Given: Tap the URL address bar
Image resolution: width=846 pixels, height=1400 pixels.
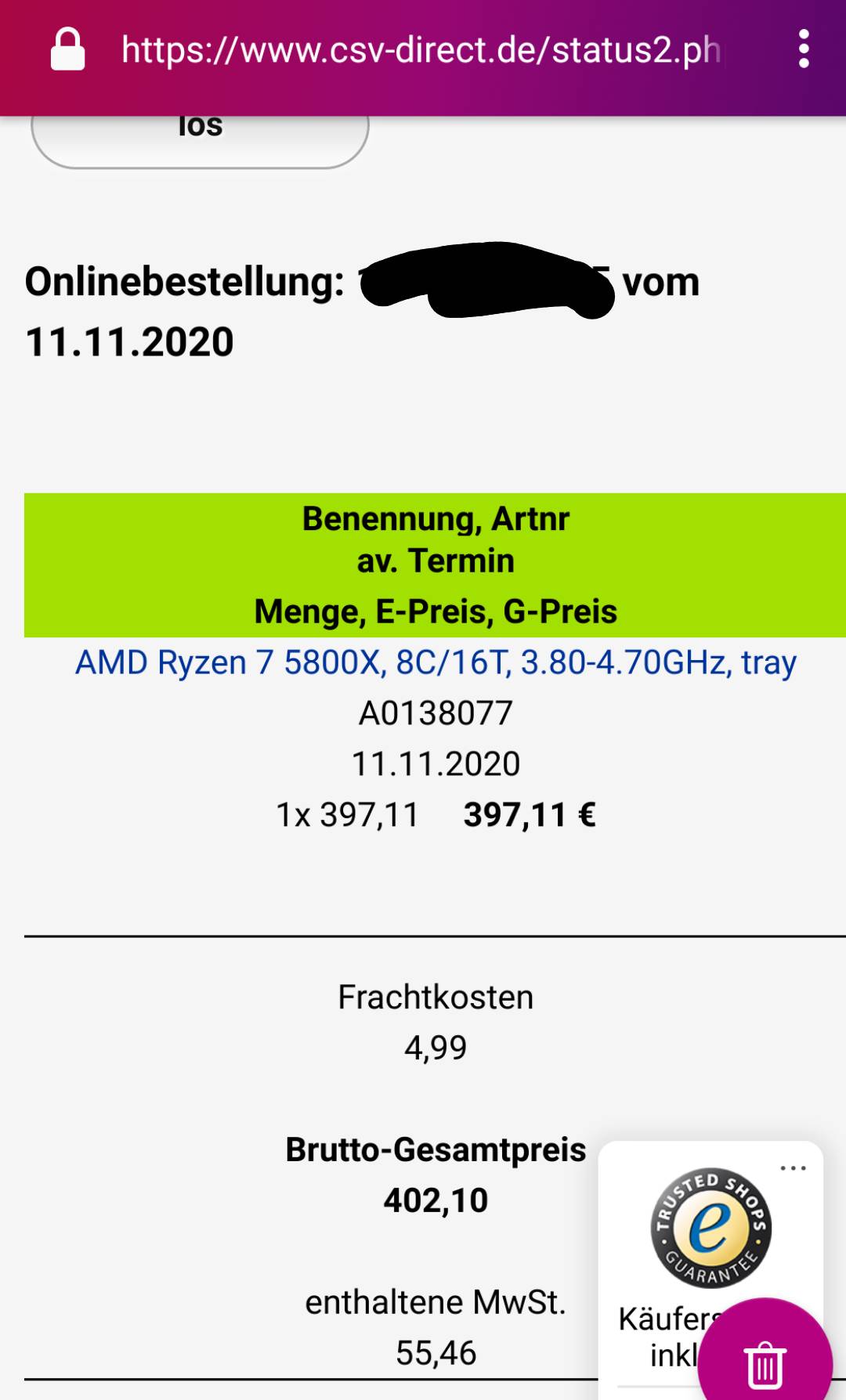Looking at the screenshot, I should coord(420,50).
